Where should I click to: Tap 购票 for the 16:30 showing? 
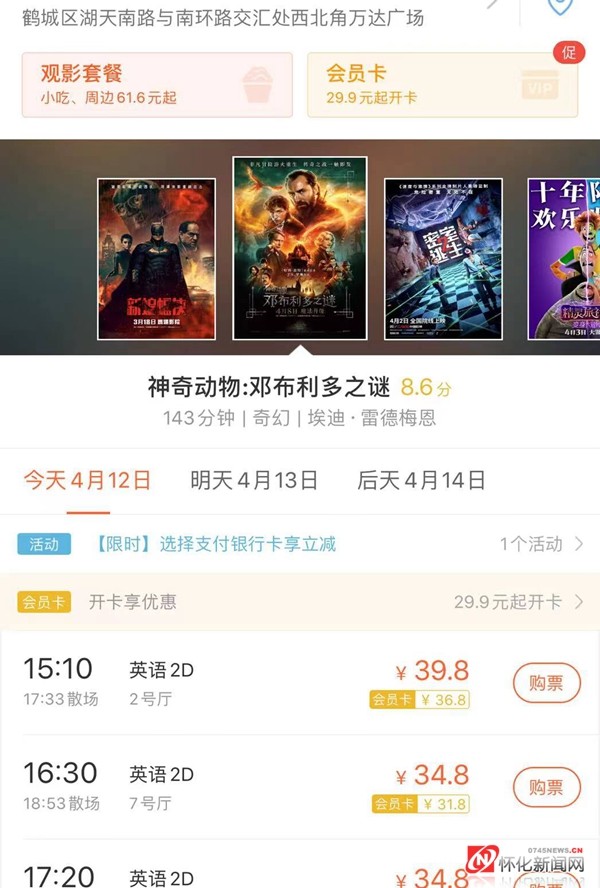546,787
